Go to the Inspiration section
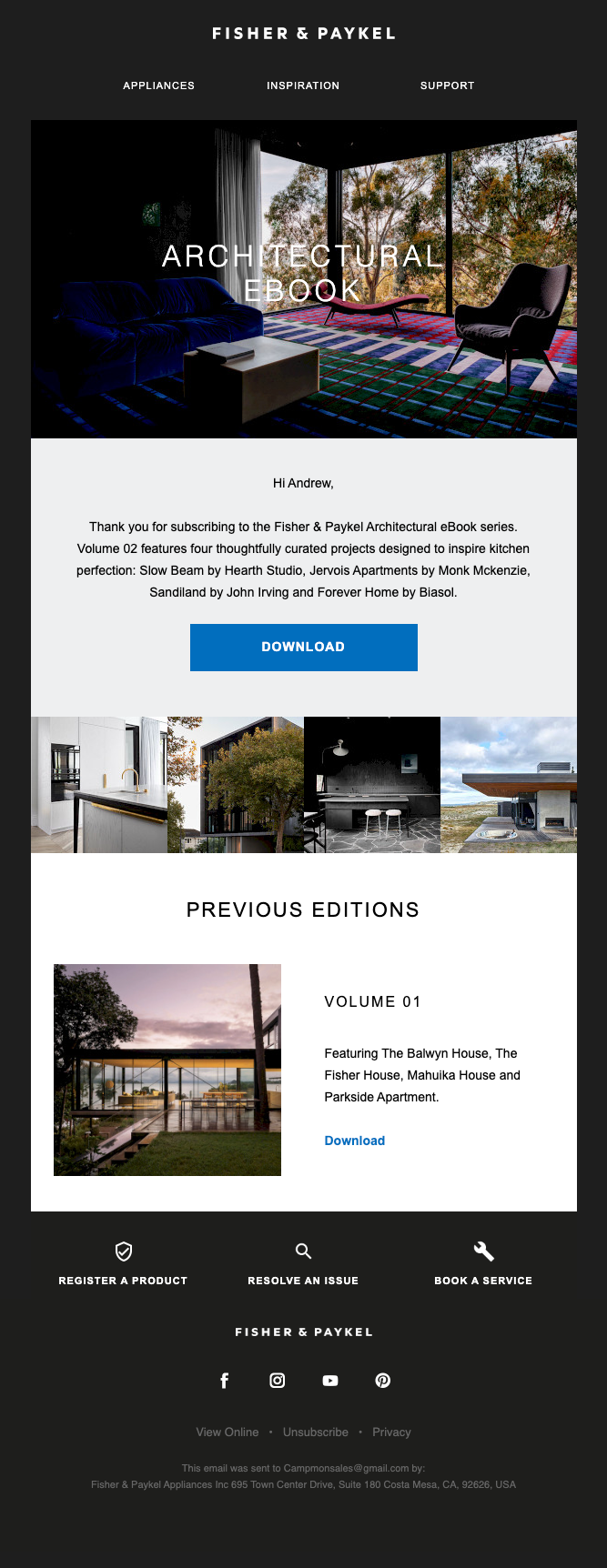Viewport: 607px width, 1568px height. (x=303, y=85)
